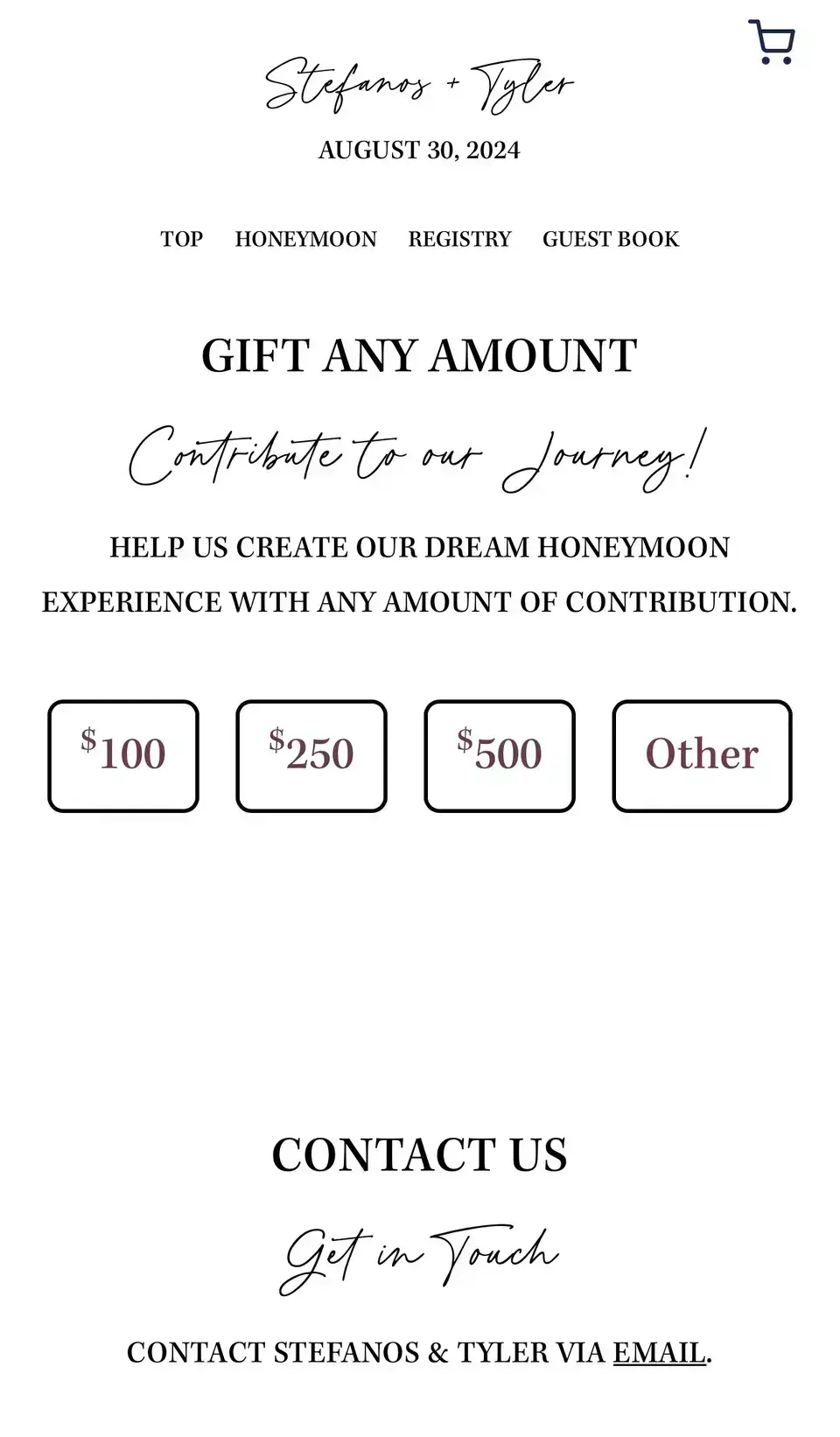The width and height of the screenshot is (840, 1437).
Task: Select the $100 gift amount
Action: [x=123, y=755]
